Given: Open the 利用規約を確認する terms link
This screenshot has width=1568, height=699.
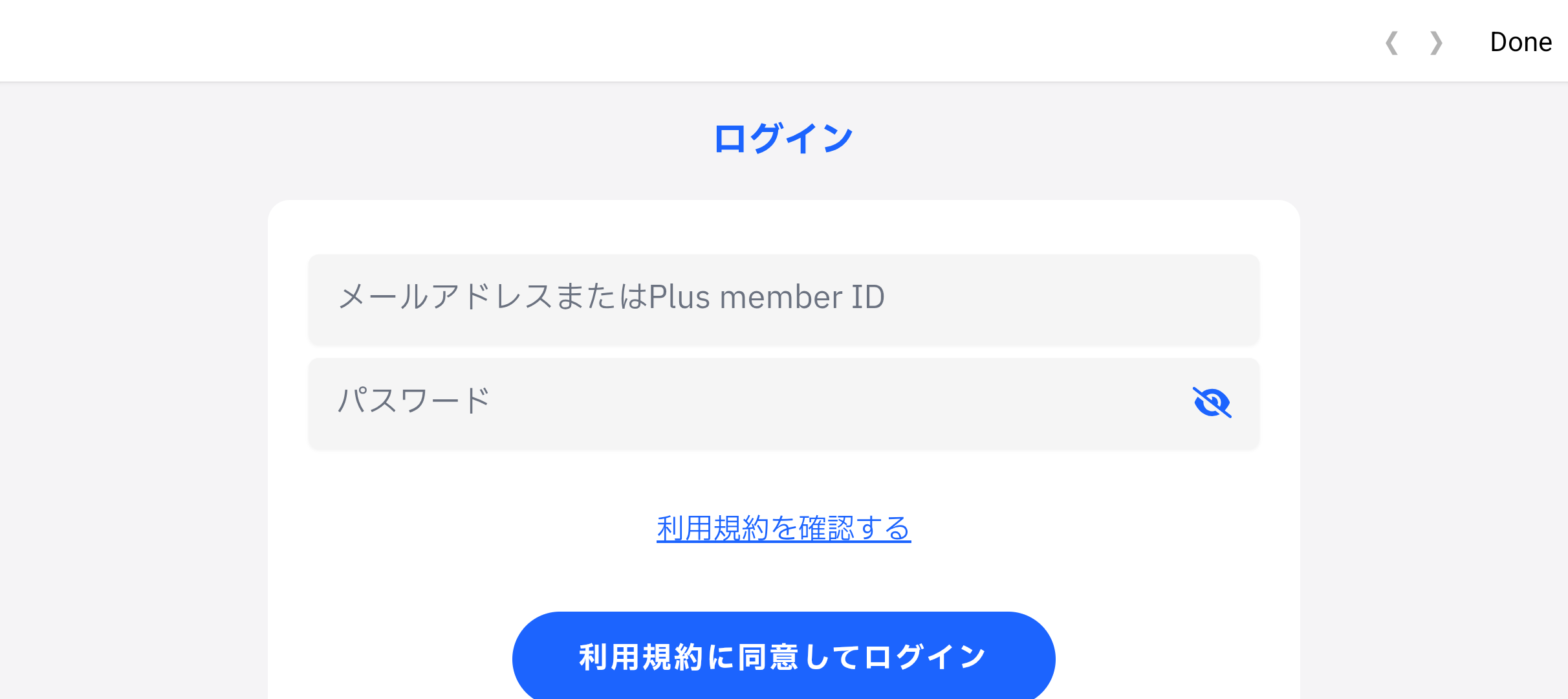Looking at the screenshot, I should click(x=783, y=529).
